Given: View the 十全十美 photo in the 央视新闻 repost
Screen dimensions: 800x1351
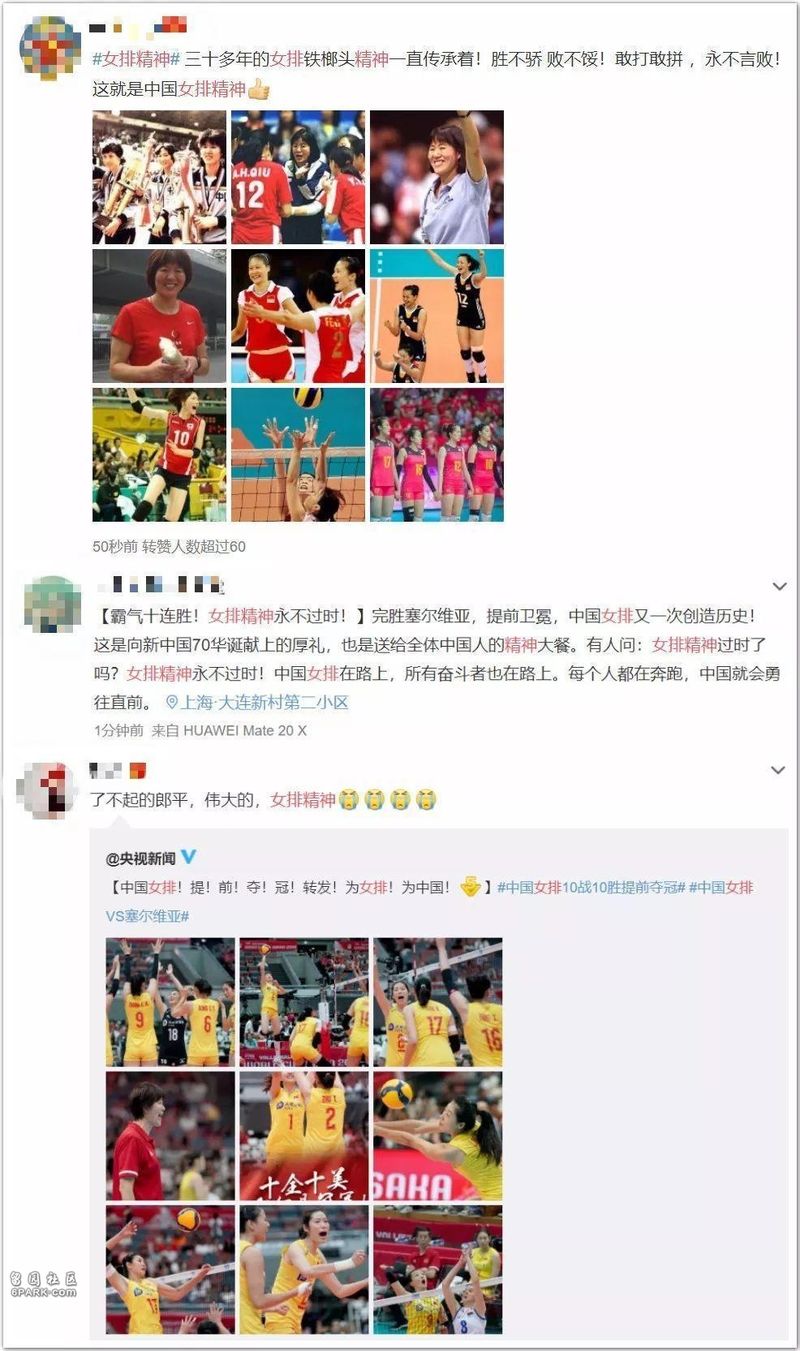Looking at the screenshot, I should coord(304,1135).
